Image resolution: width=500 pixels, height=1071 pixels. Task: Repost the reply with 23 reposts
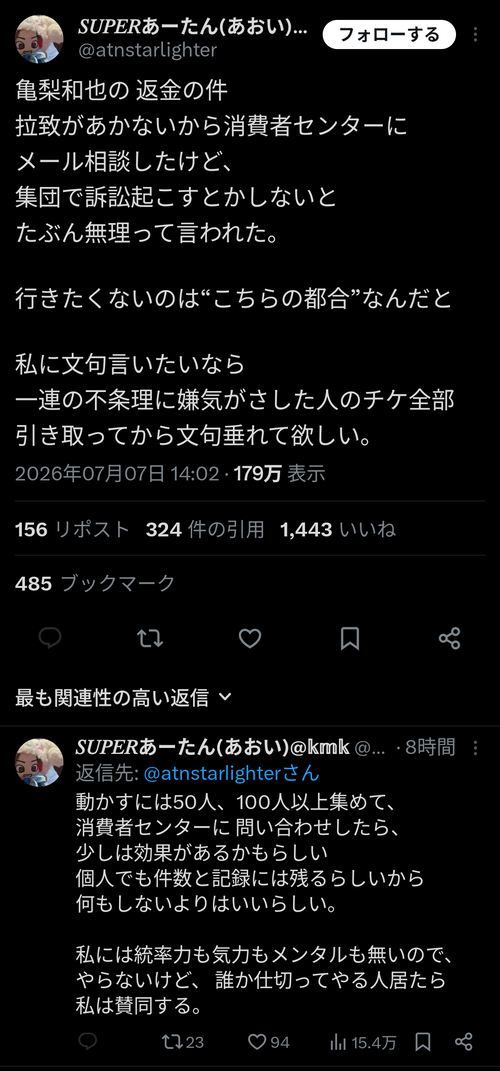[x=182, y=1042]
